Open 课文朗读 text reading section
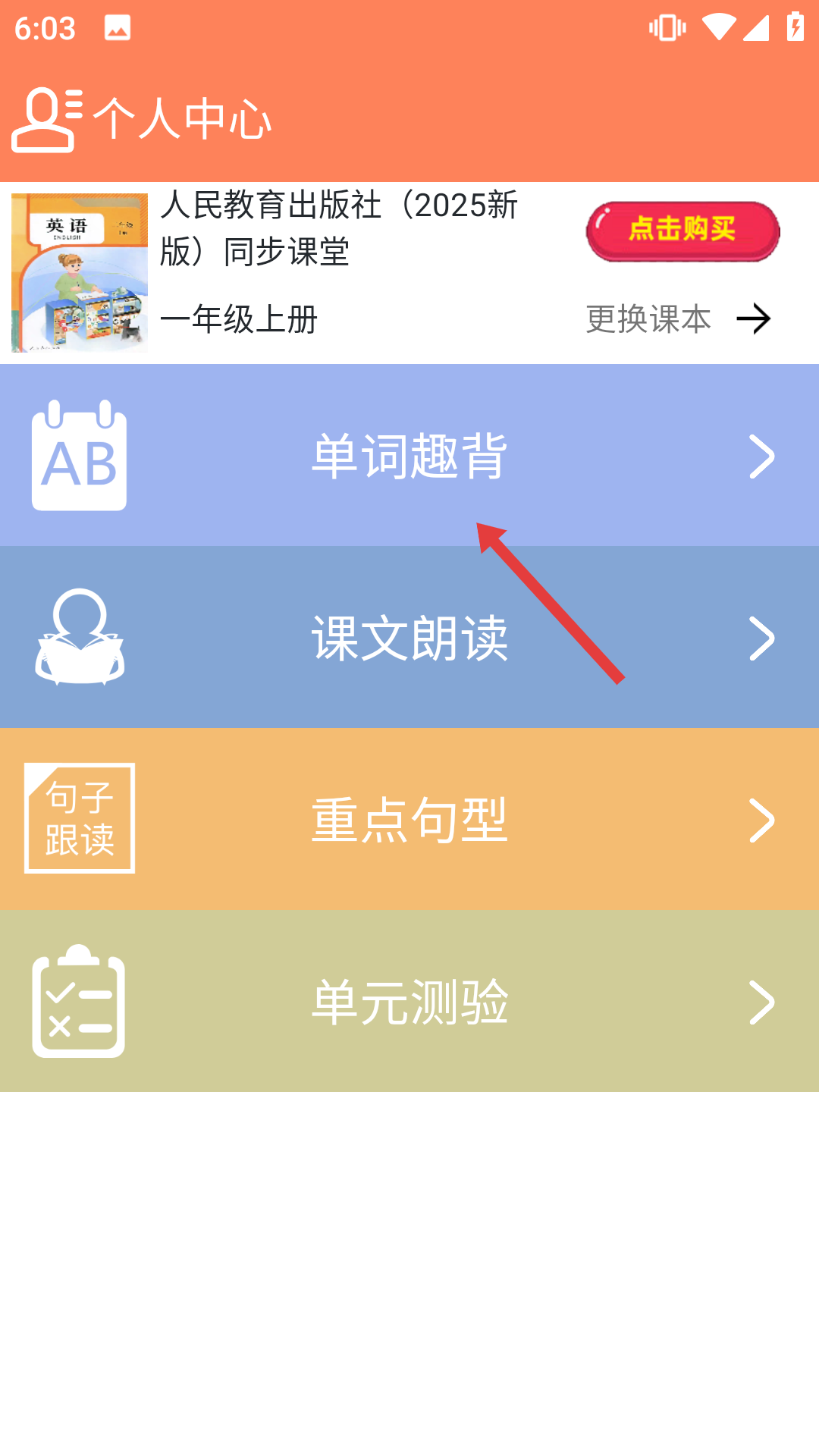 [409, 638]
